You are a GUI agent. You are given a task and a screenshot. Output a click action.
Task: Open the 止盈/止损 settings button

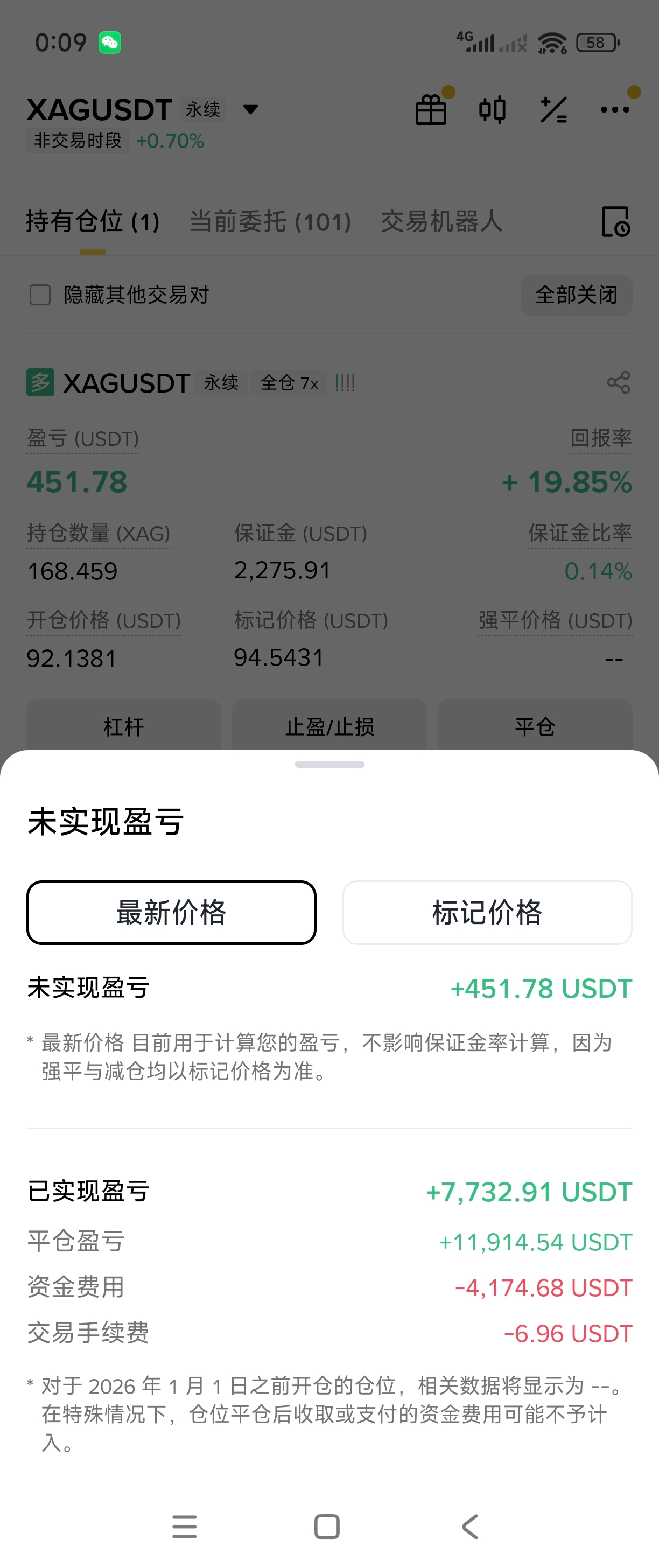(329, 726)
